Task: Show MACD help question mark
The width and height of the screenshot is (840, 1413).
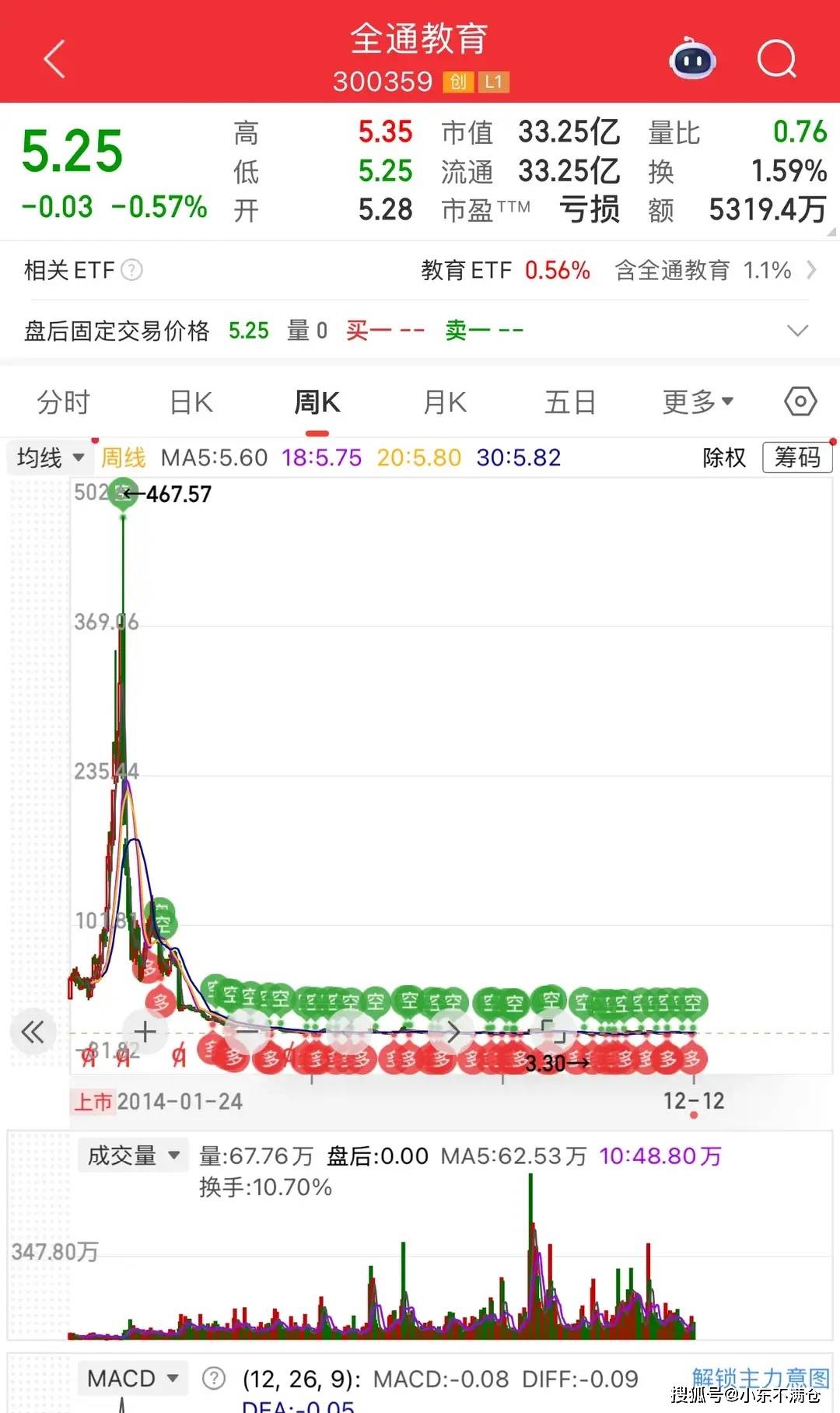Action: pos(213,1379)
